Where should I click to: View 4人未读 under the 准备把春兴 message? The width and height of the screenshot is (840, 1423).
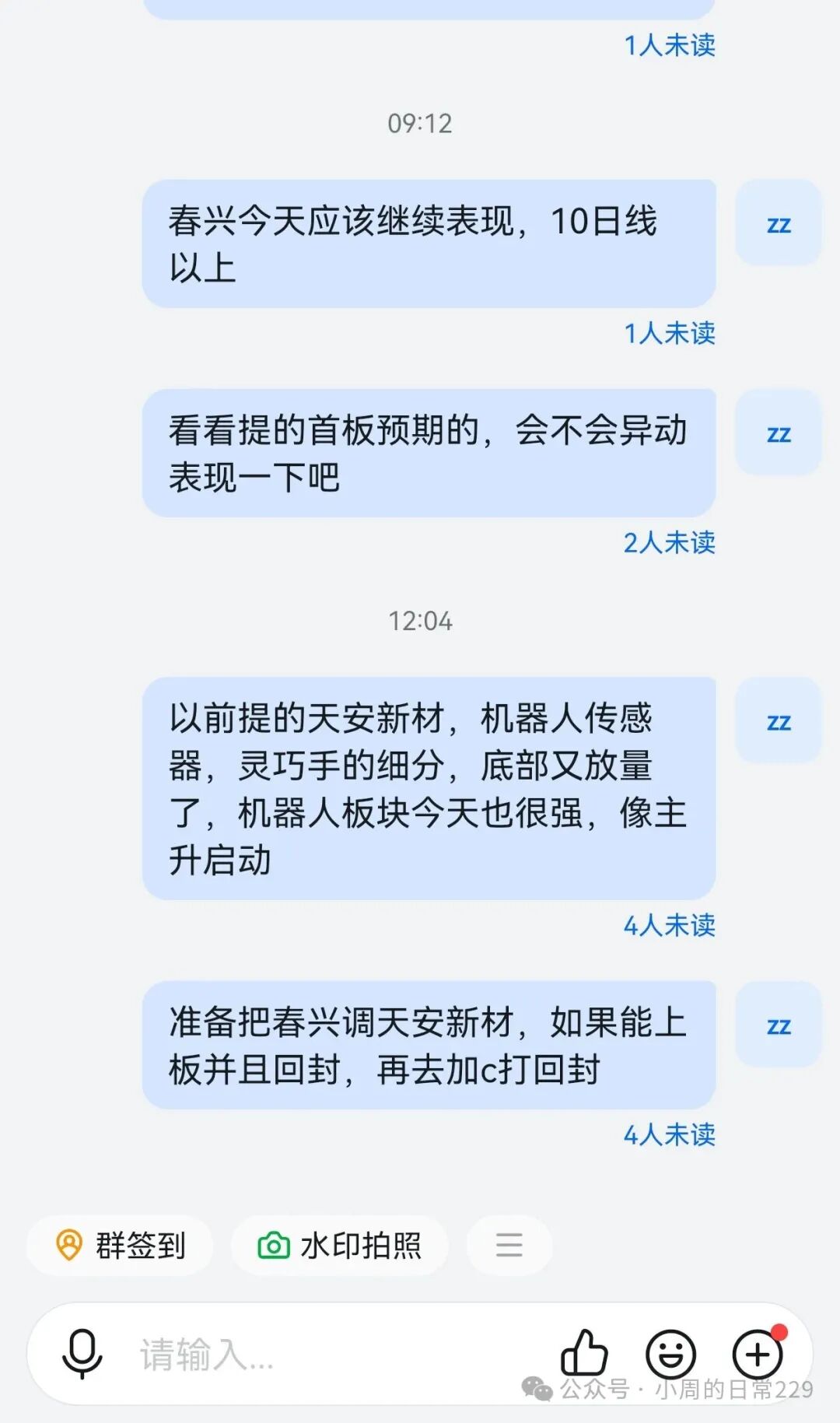click(669, 1135)
